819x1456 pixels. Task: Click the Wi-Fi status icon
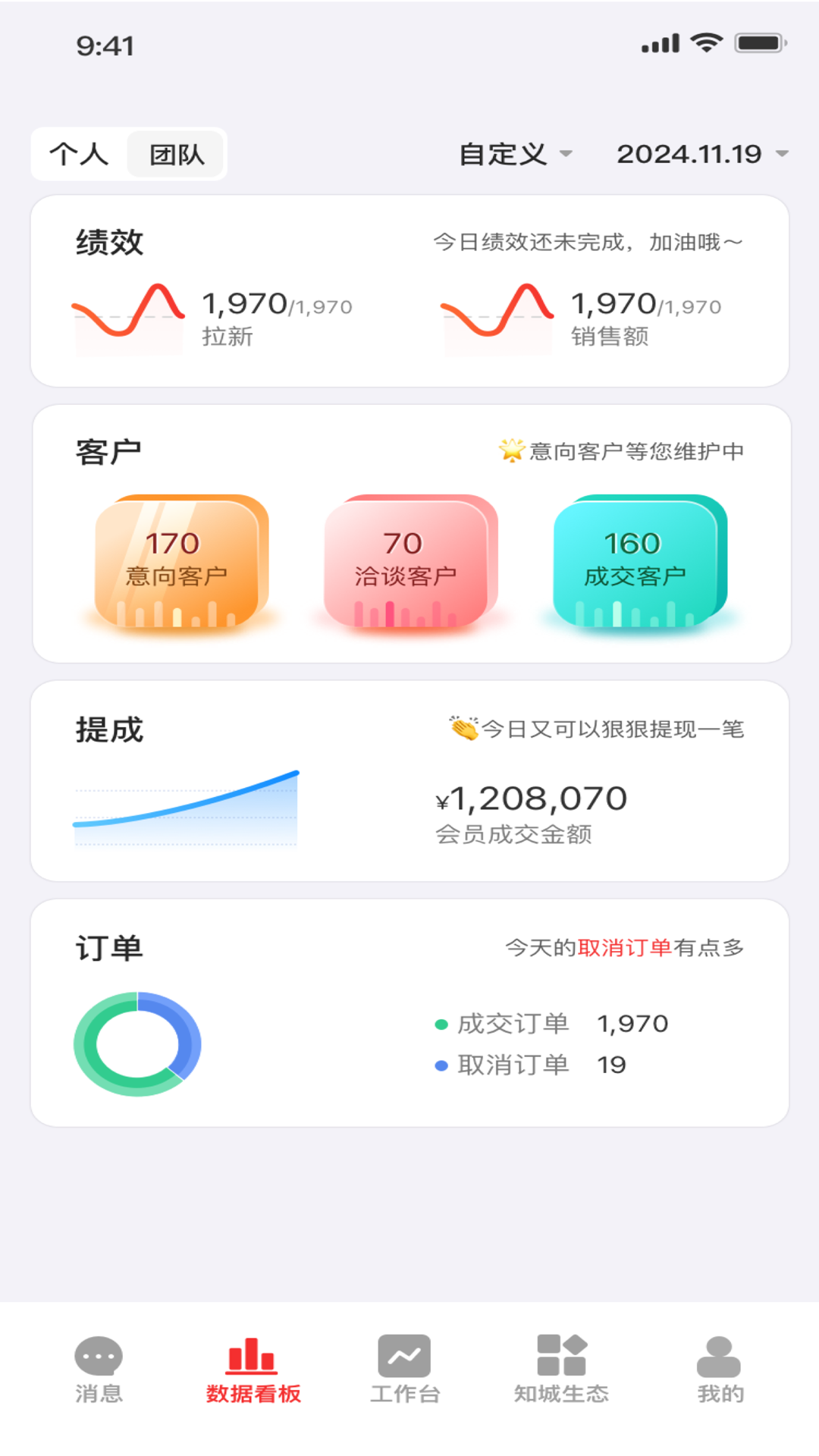click(x=707, y=43)
